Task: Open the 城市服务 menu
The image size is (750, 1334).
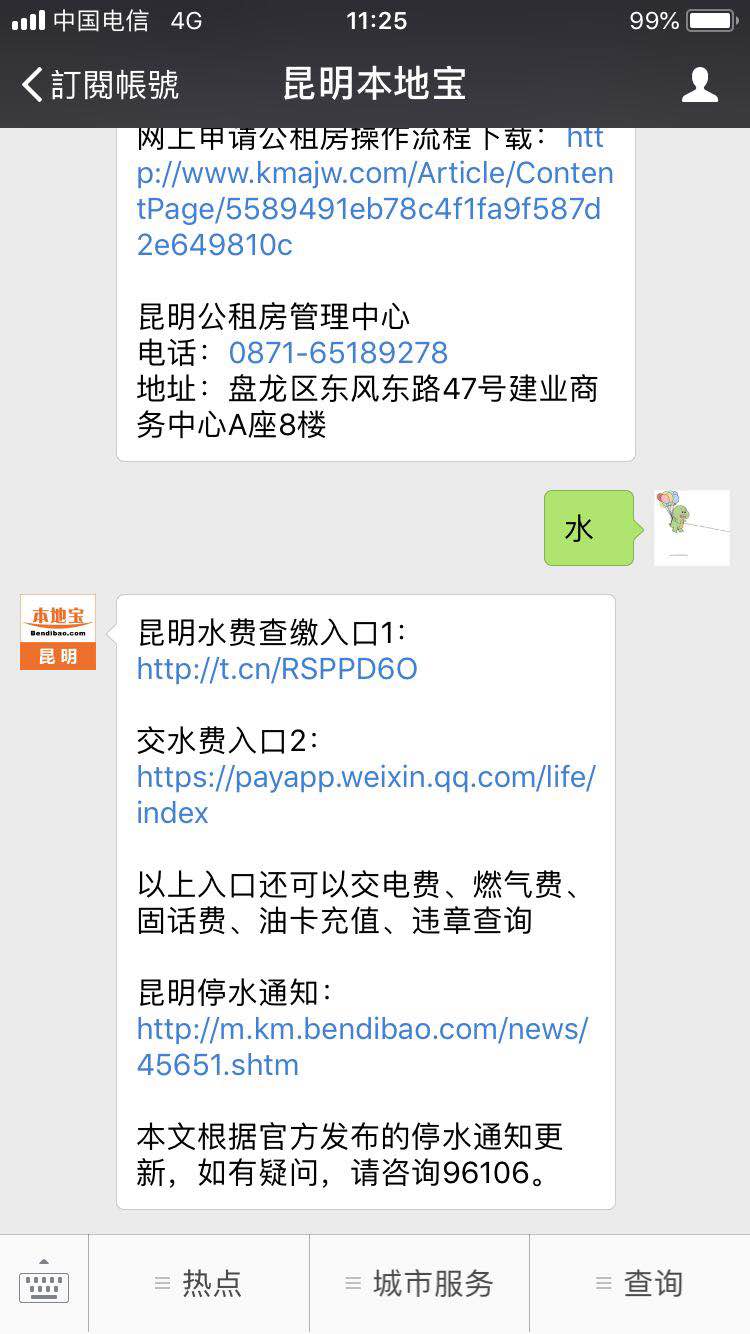Action: (420, 1284)
